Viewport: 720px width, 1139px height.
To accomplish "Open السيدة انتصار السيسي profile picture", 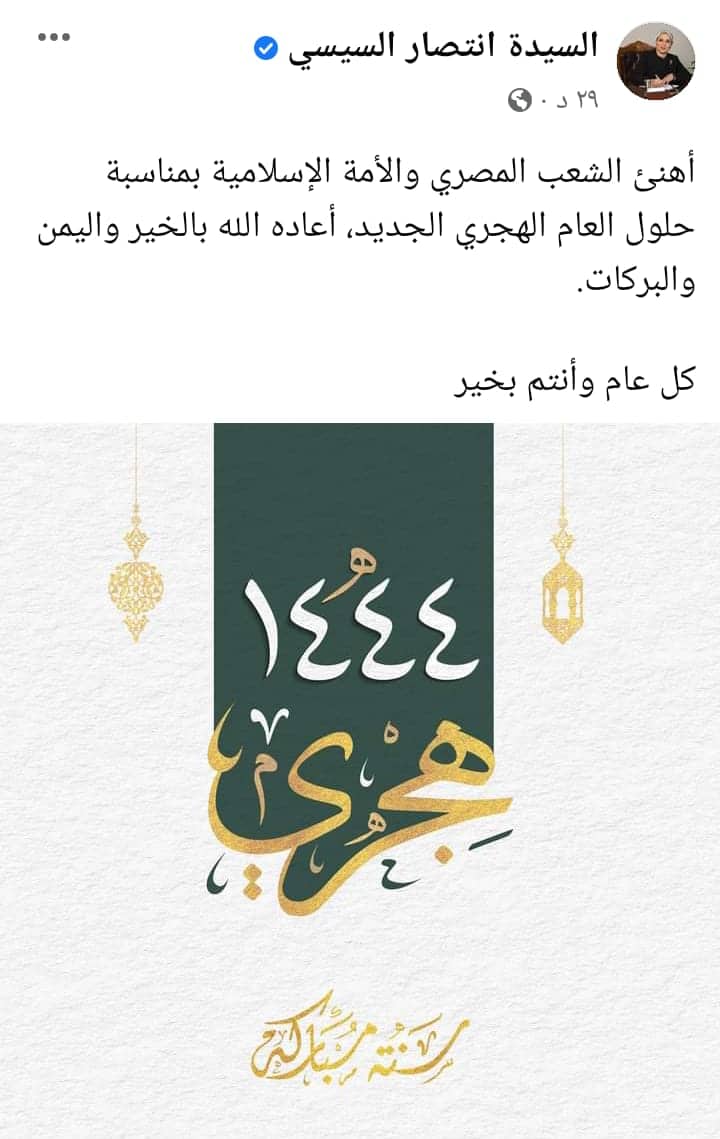I will pyautogui.click(x=655, y=61).
